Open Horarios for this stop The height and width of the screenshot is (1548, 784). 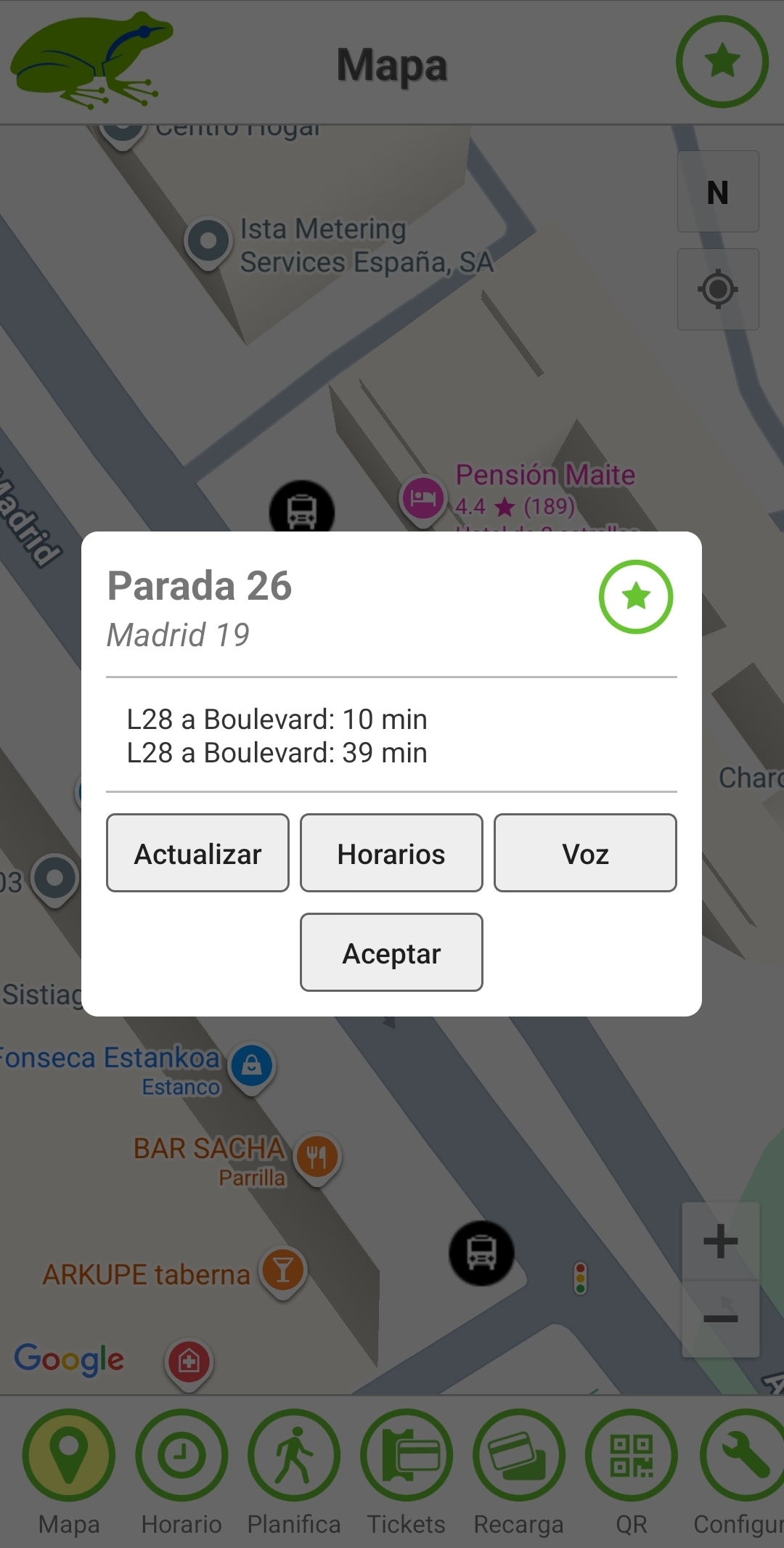coord(391,853)
